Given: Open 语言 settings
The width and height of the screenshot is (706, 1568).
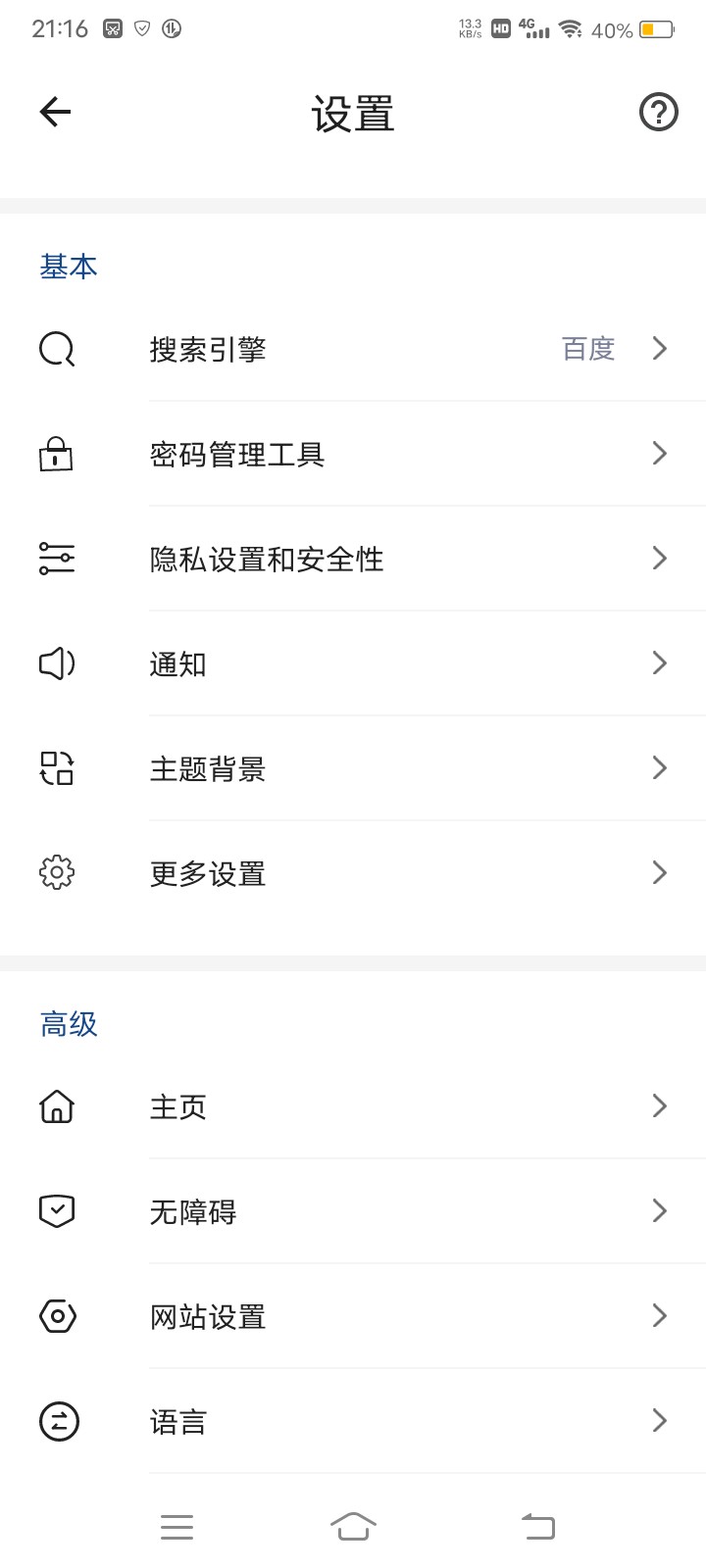Looking at the screenshot, I should pos(353,1421).
